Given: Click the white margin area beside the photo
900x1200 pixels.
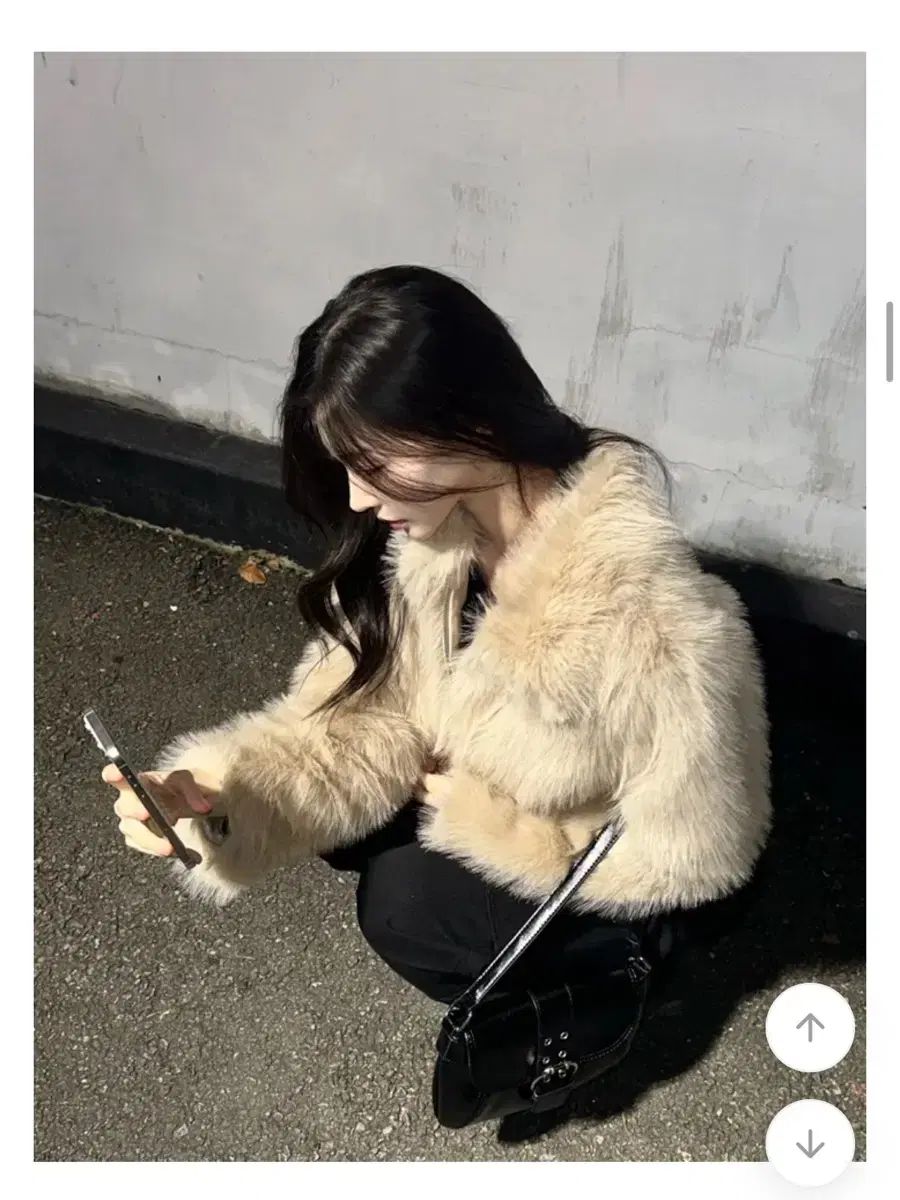Looking at the screenshot, I should (x=15, y=600).
